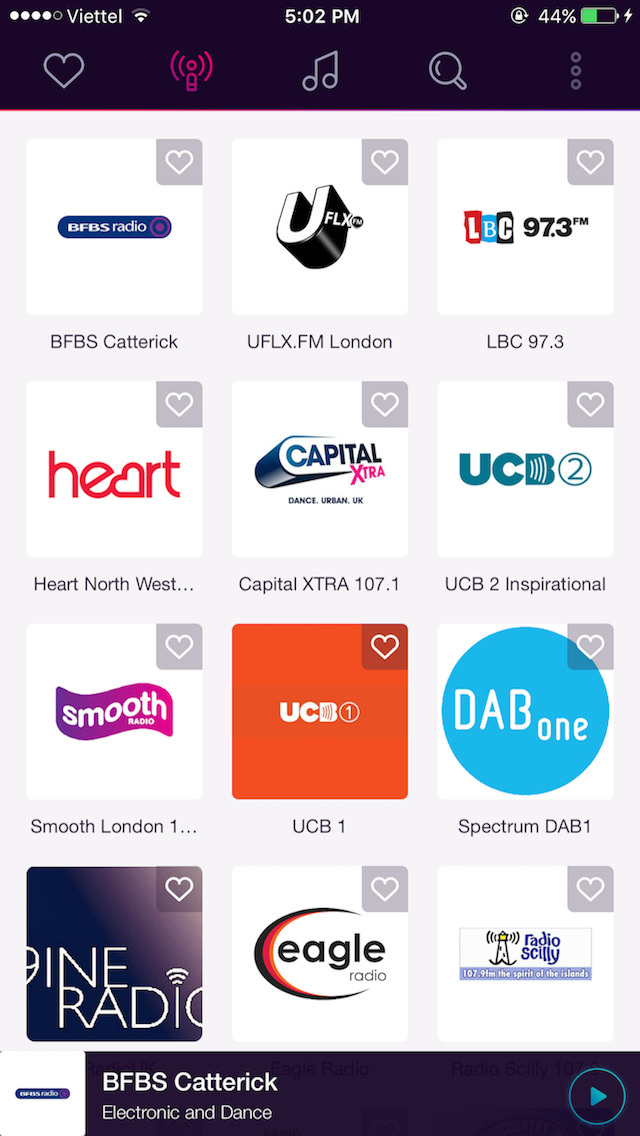Screen dimensions: 640x1136
Task: Play the BFBS Catterick station tile
Action: pos(114,227)
